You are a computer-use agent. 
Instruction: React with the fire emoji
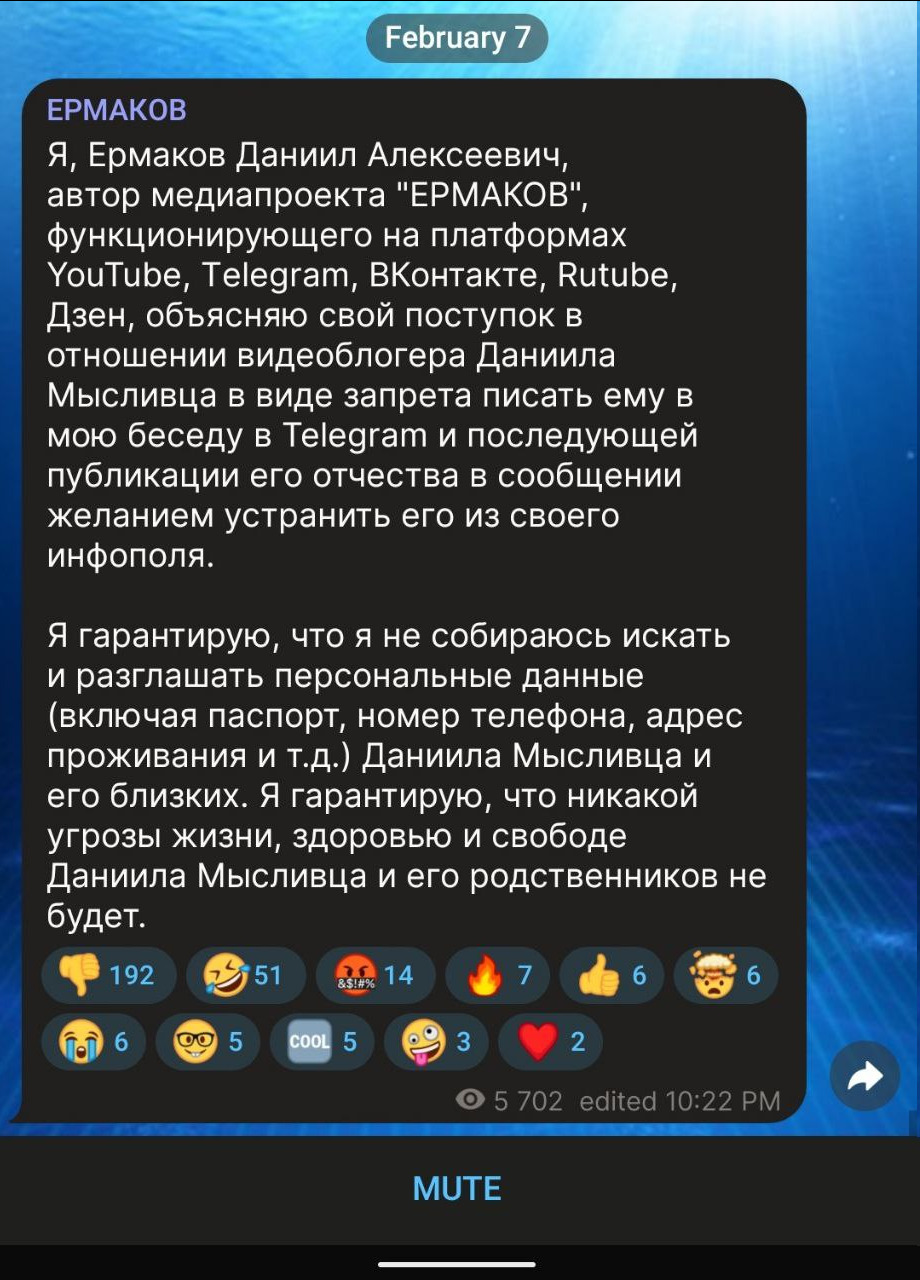tap(496, 975)
